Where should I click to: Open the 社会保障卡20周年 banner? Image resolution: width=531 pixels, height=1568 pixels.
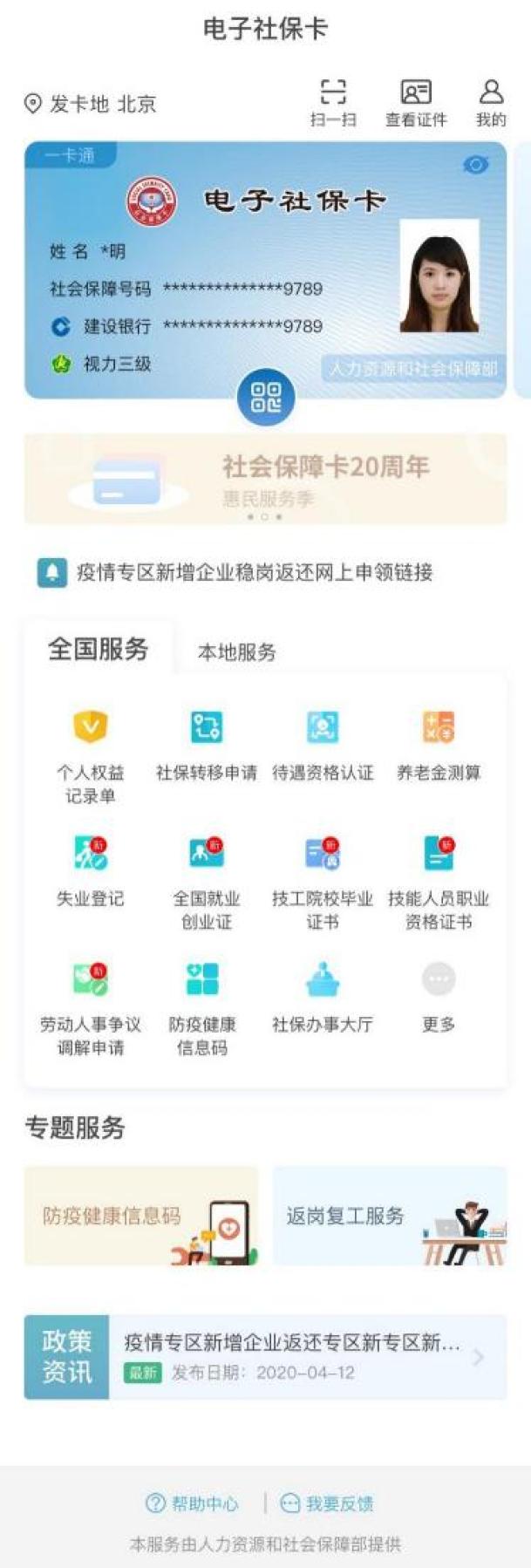tap(265, 479)
